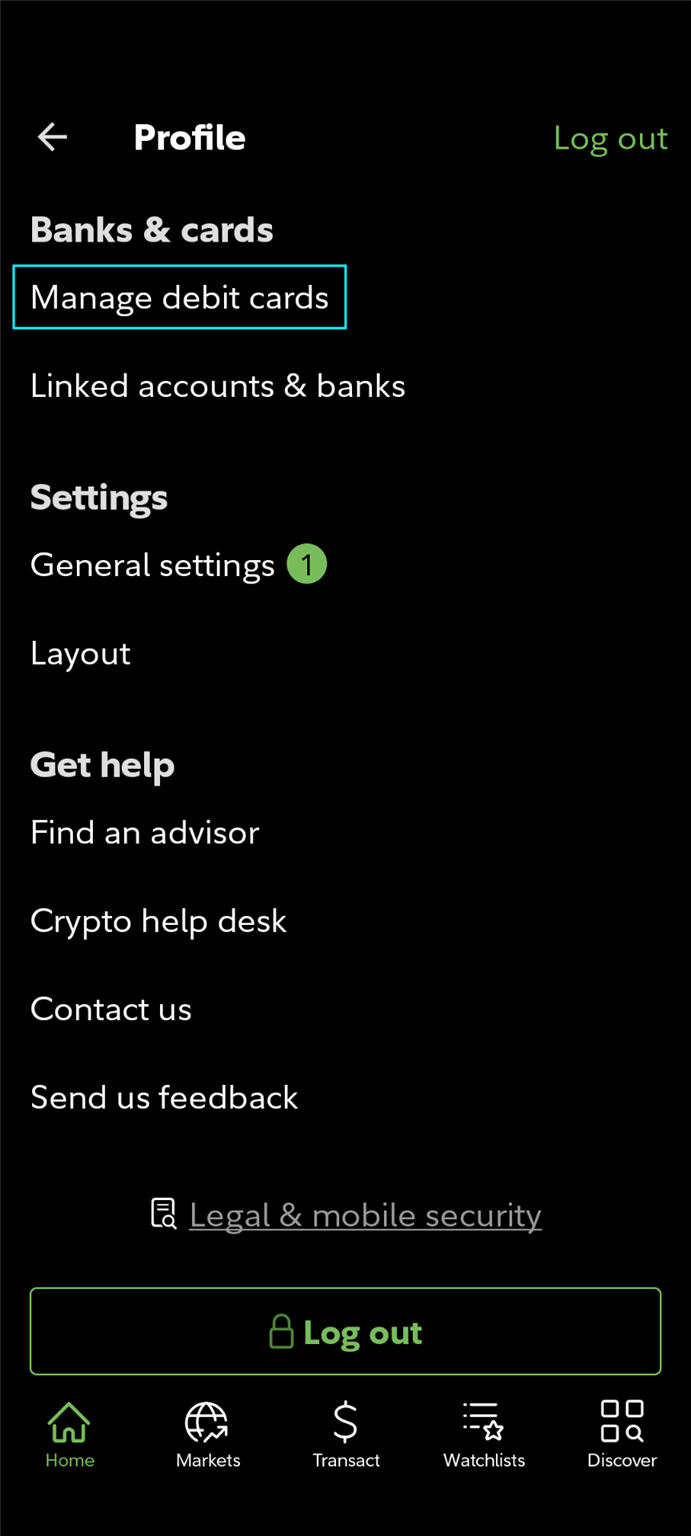Tap the green Log out text at top
Viewport: 691px width, 1536px height.
click(x=610, y=138)
